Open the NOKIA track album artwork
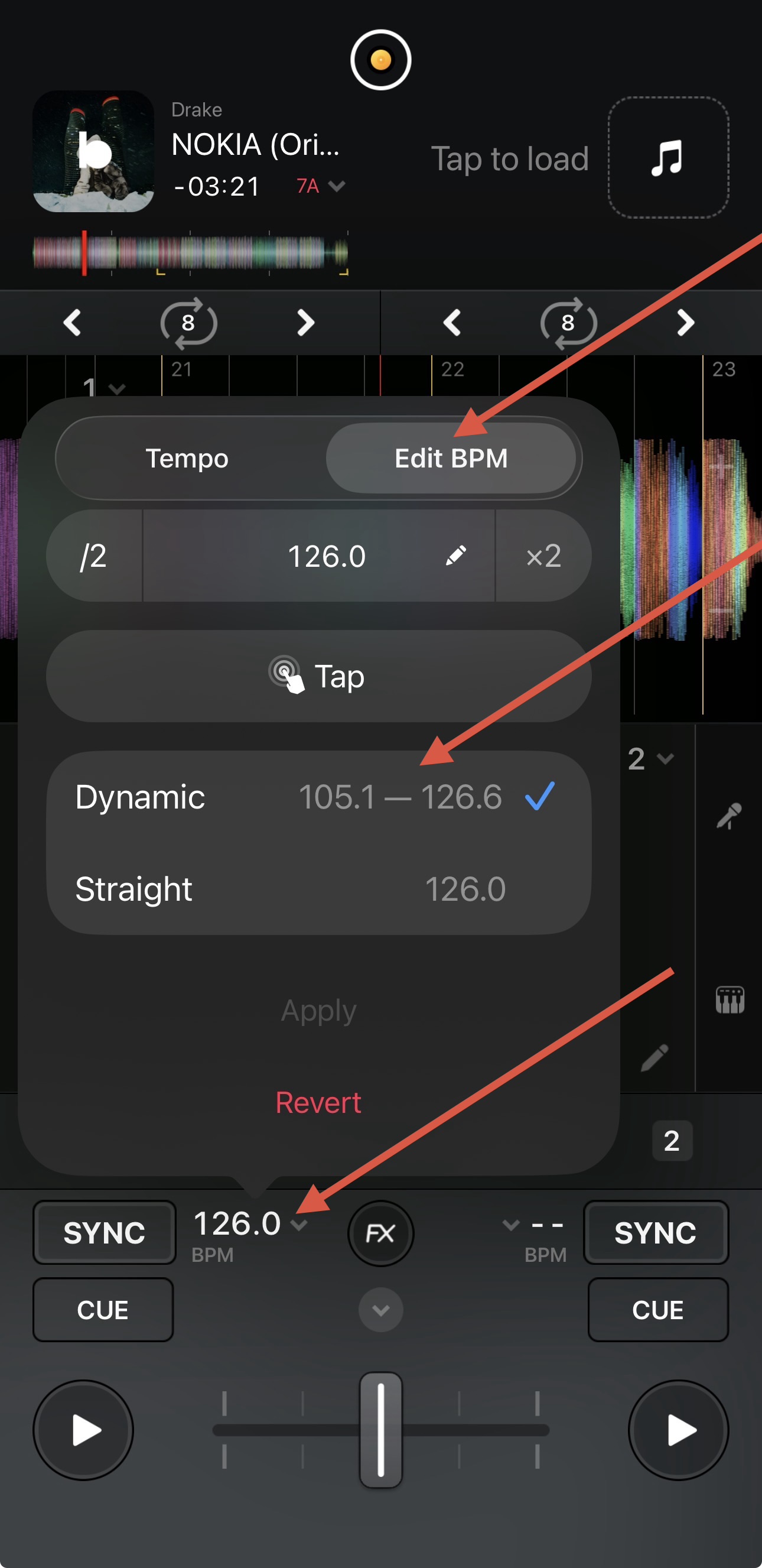The image size is (762, 1568). (x=93, y=151)
